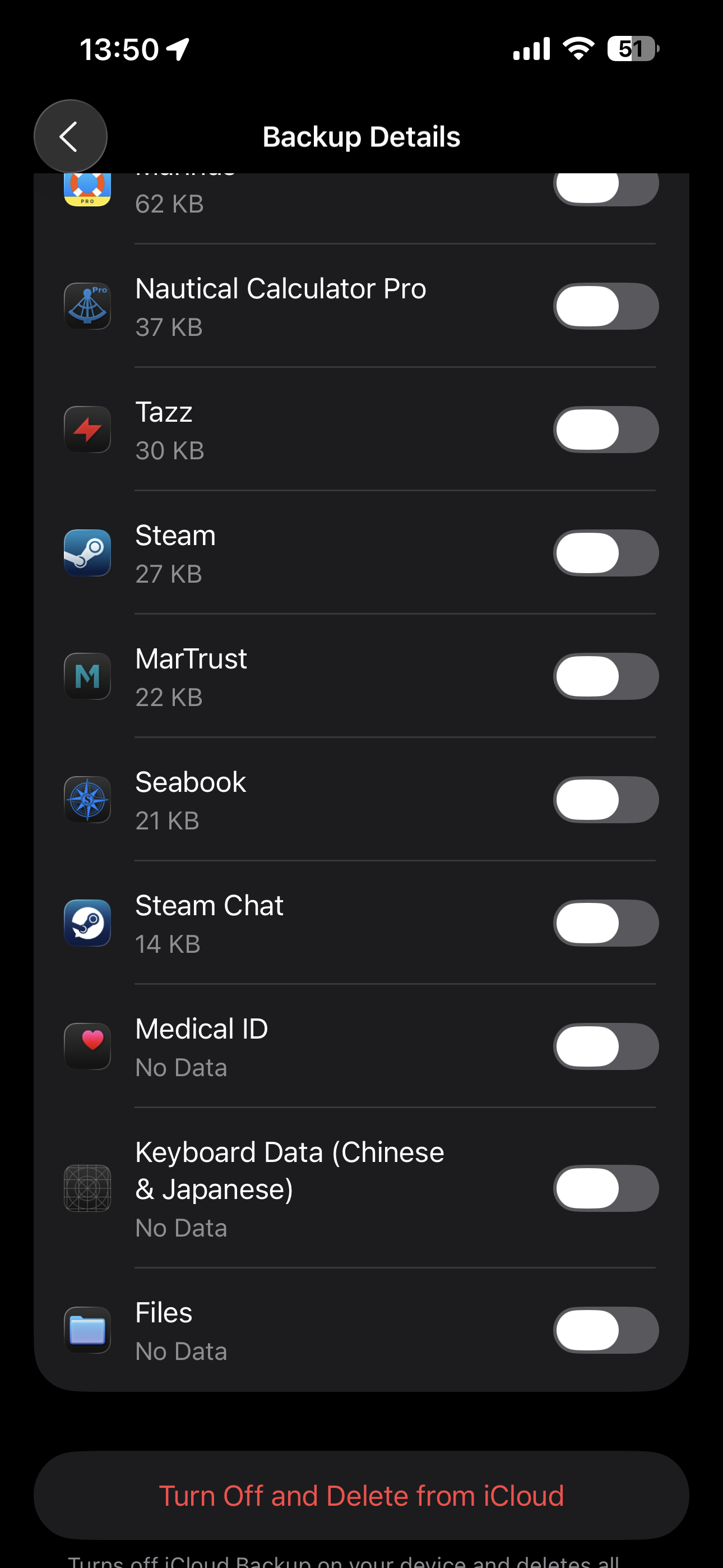Toggle backup for the 62 KB app
The height and width of the screenshot is (1568, 723).
click(605, 188)
